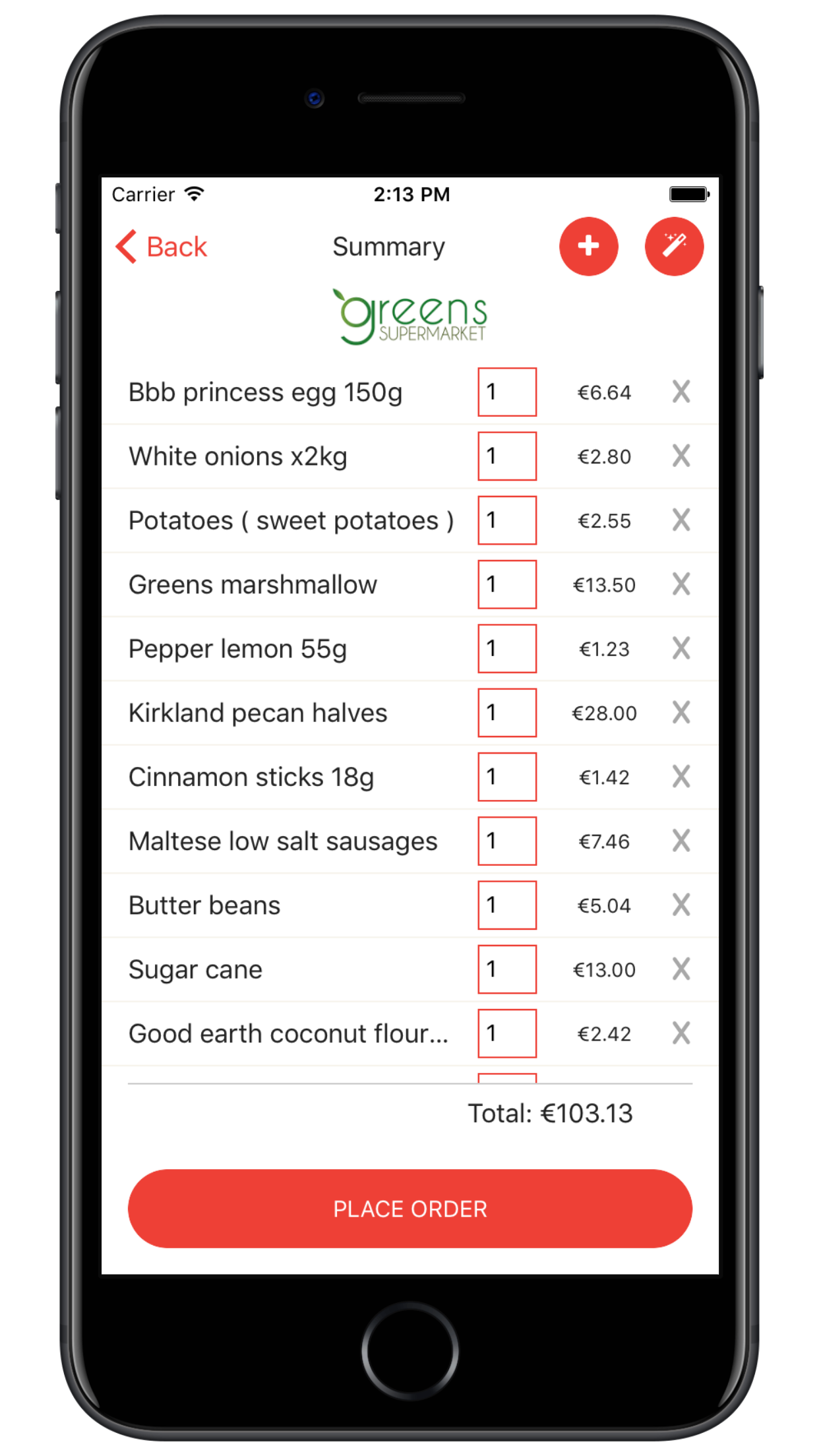819x1456 pixels.
Task: Remove Good earth coconut flour item
Action: point(681,1033)
